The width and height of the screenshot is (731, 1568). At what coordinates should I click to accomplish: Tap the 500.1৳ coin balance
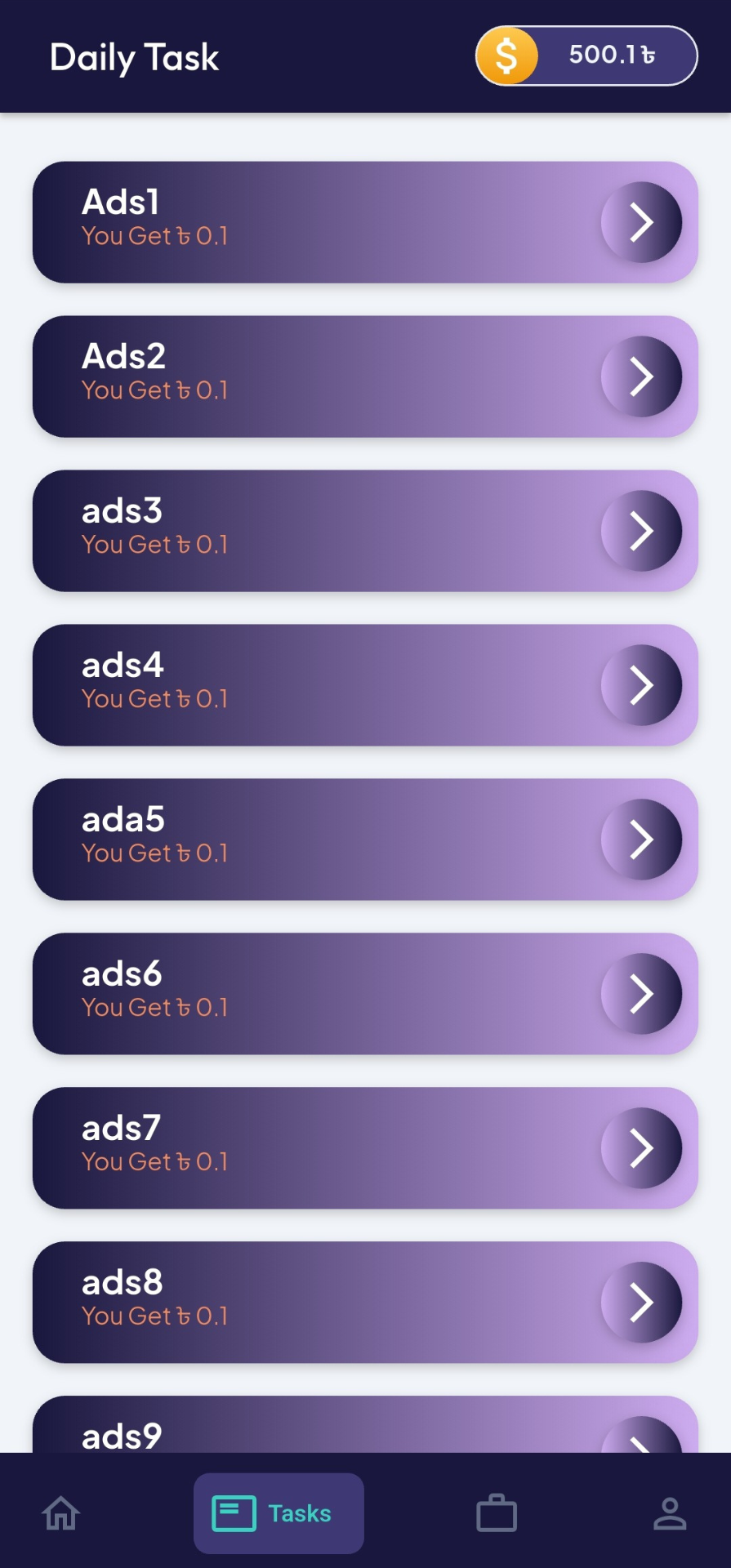pos(586,56)
